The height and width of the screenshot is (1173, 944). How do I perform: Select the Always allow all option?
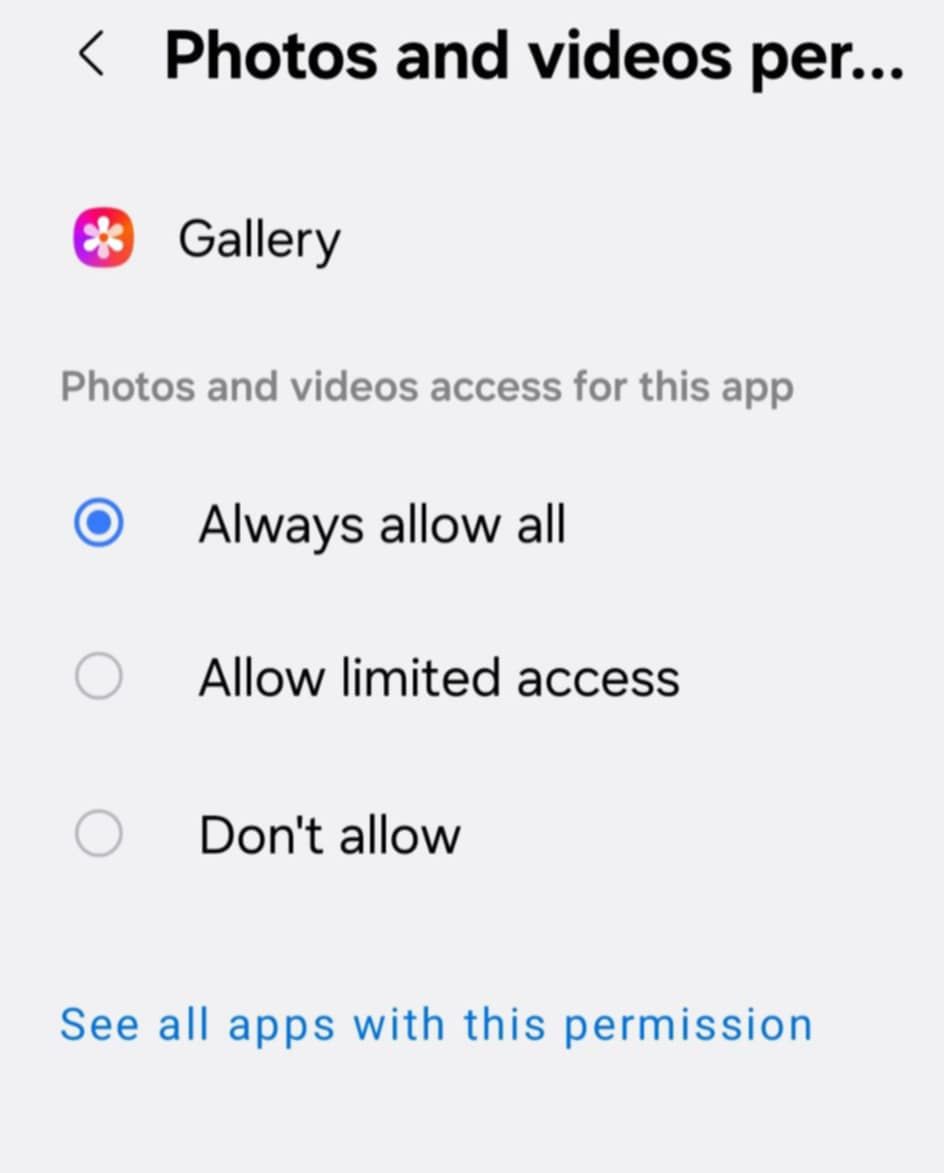coord(99,524)
